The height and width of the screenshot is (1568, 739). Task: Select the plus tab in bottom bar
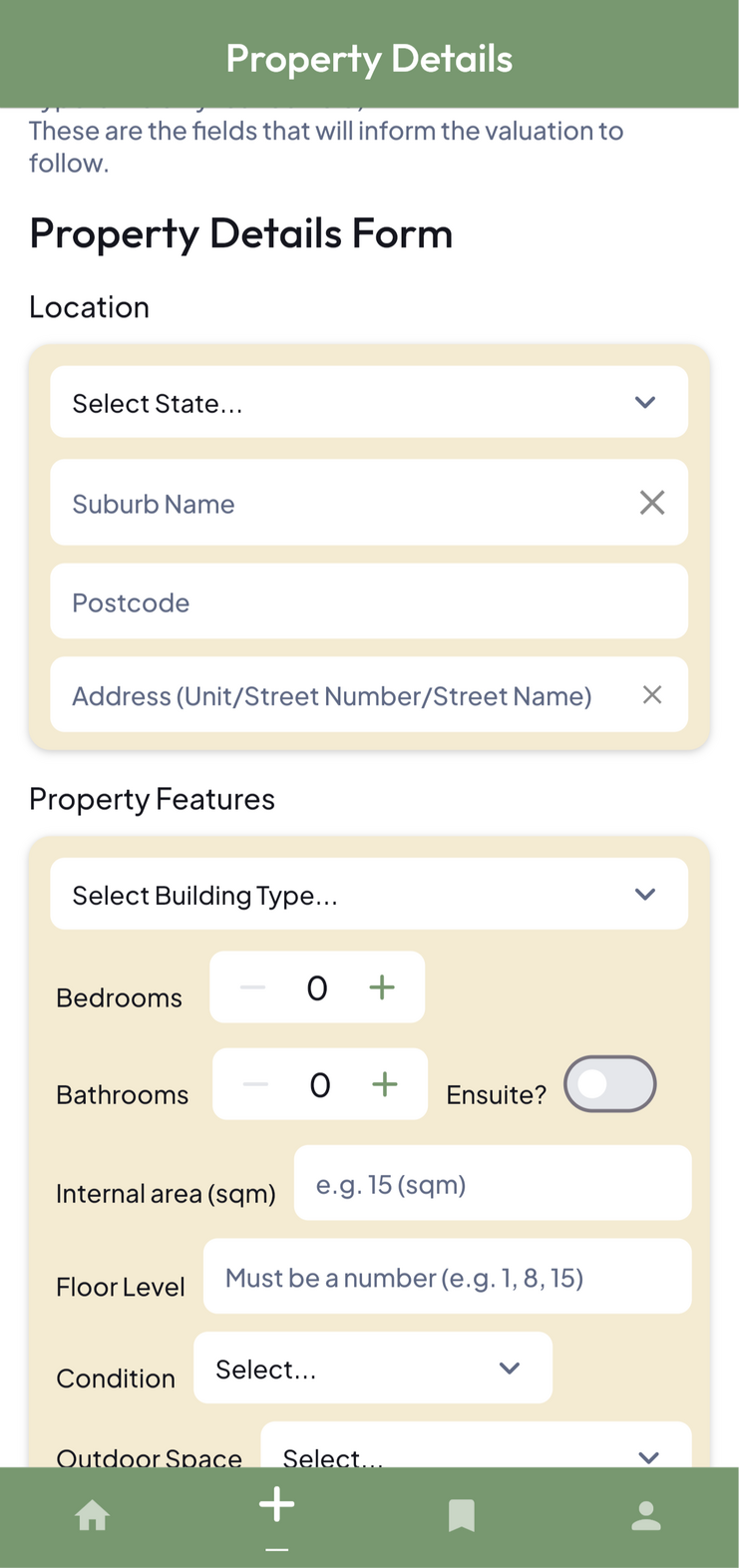pos(277,1508)
